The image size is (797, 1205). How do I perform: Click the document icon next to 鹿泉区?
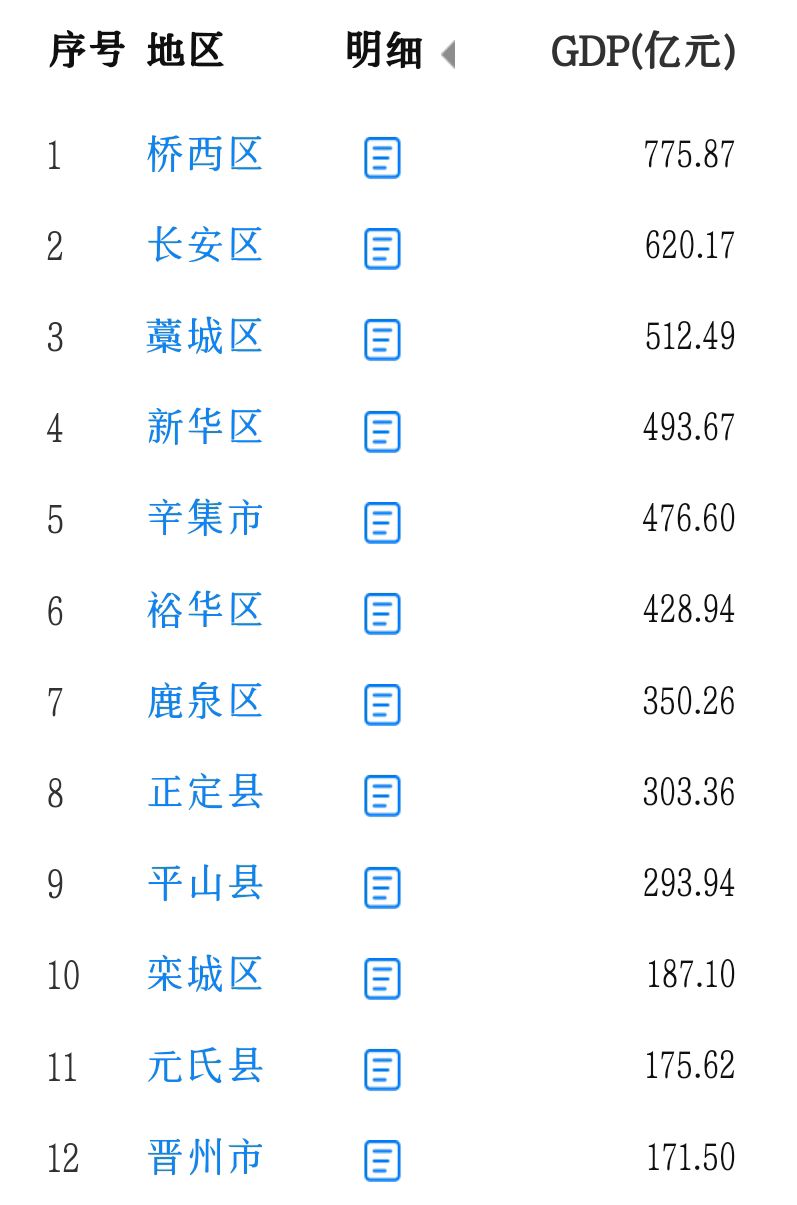coord(382,703)
